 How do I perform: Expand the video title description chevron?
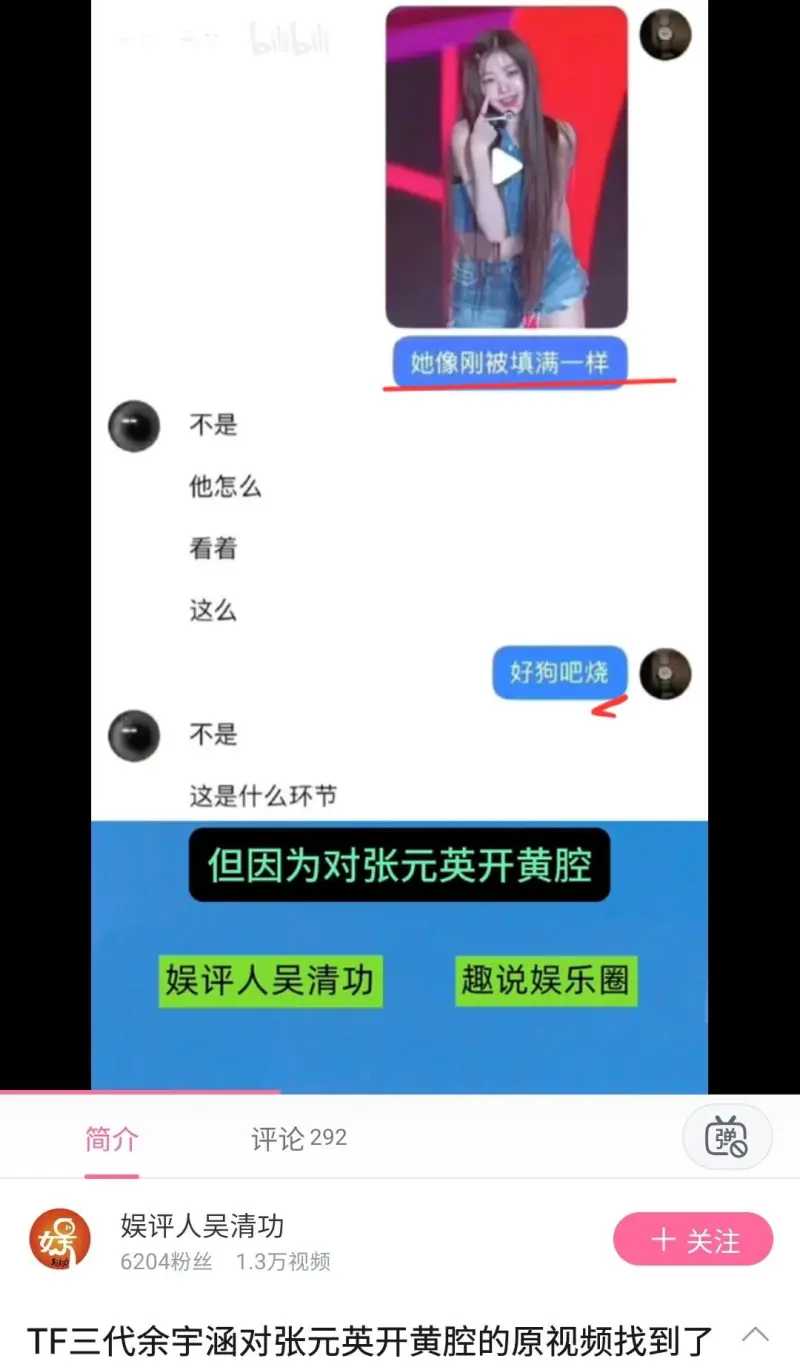click(756, 1334)
